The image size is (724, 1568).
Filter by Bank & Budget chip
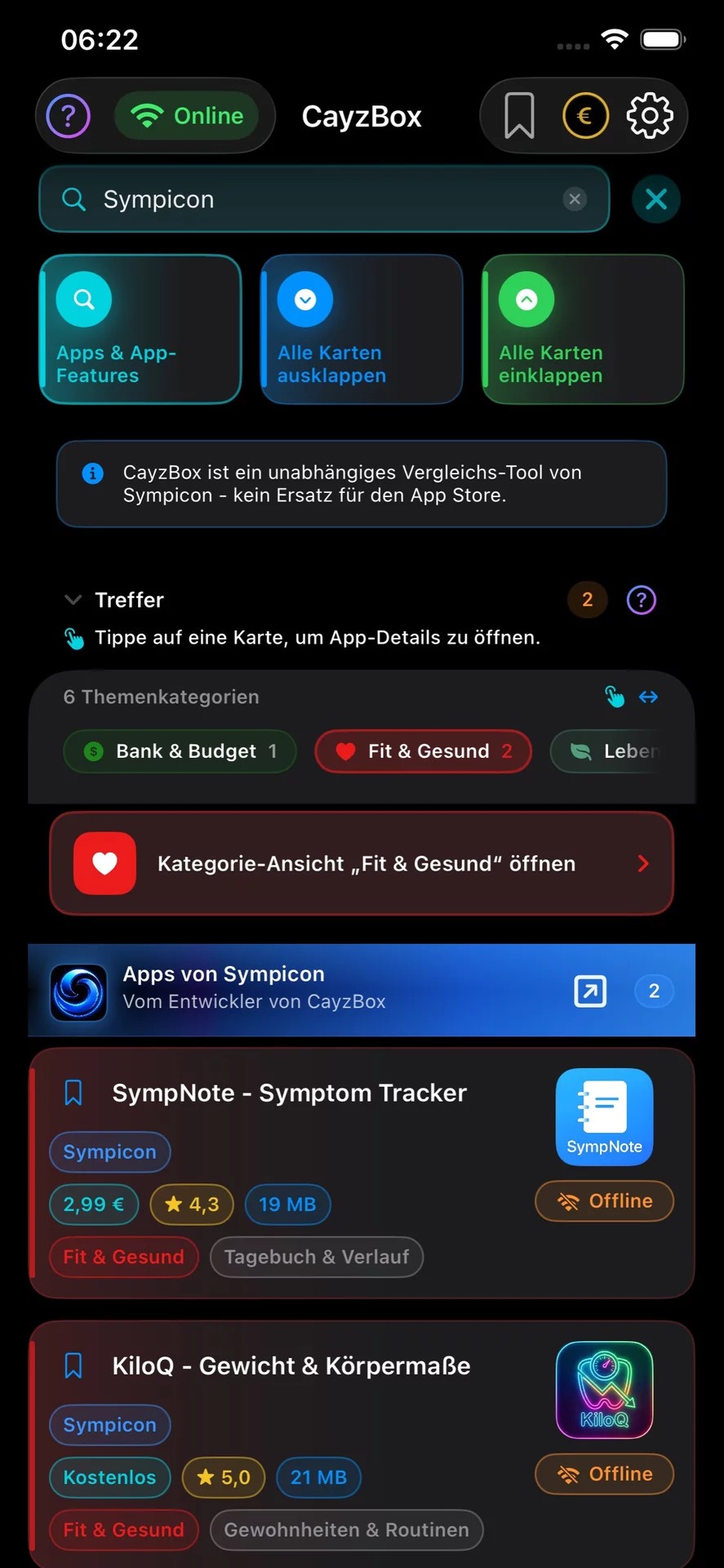180,751
